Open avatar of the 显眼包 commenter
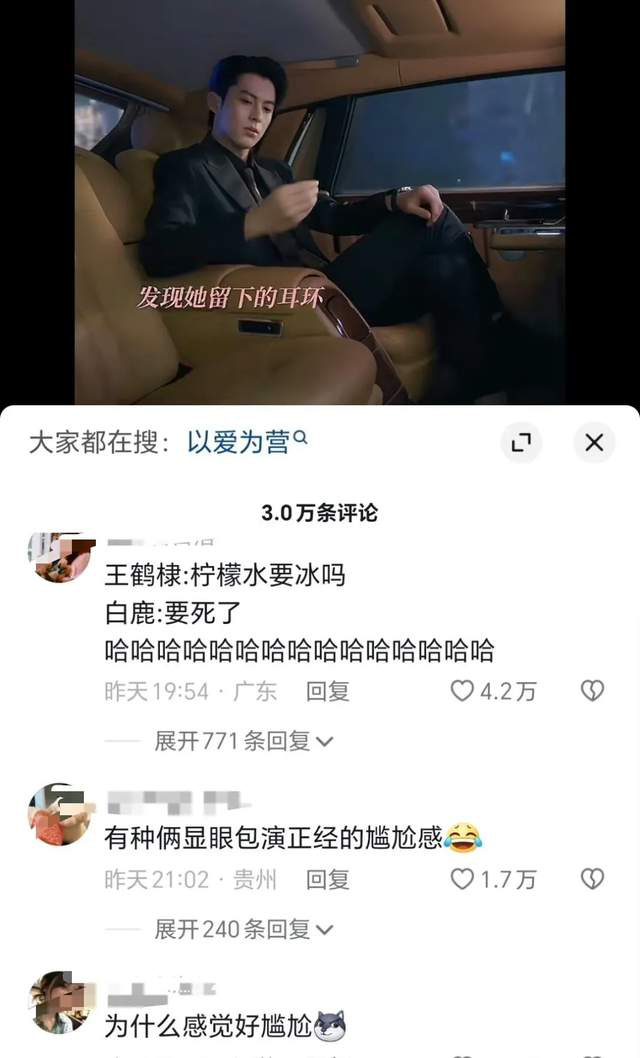This screenshot has height=1058, width=640. point(59,813)
